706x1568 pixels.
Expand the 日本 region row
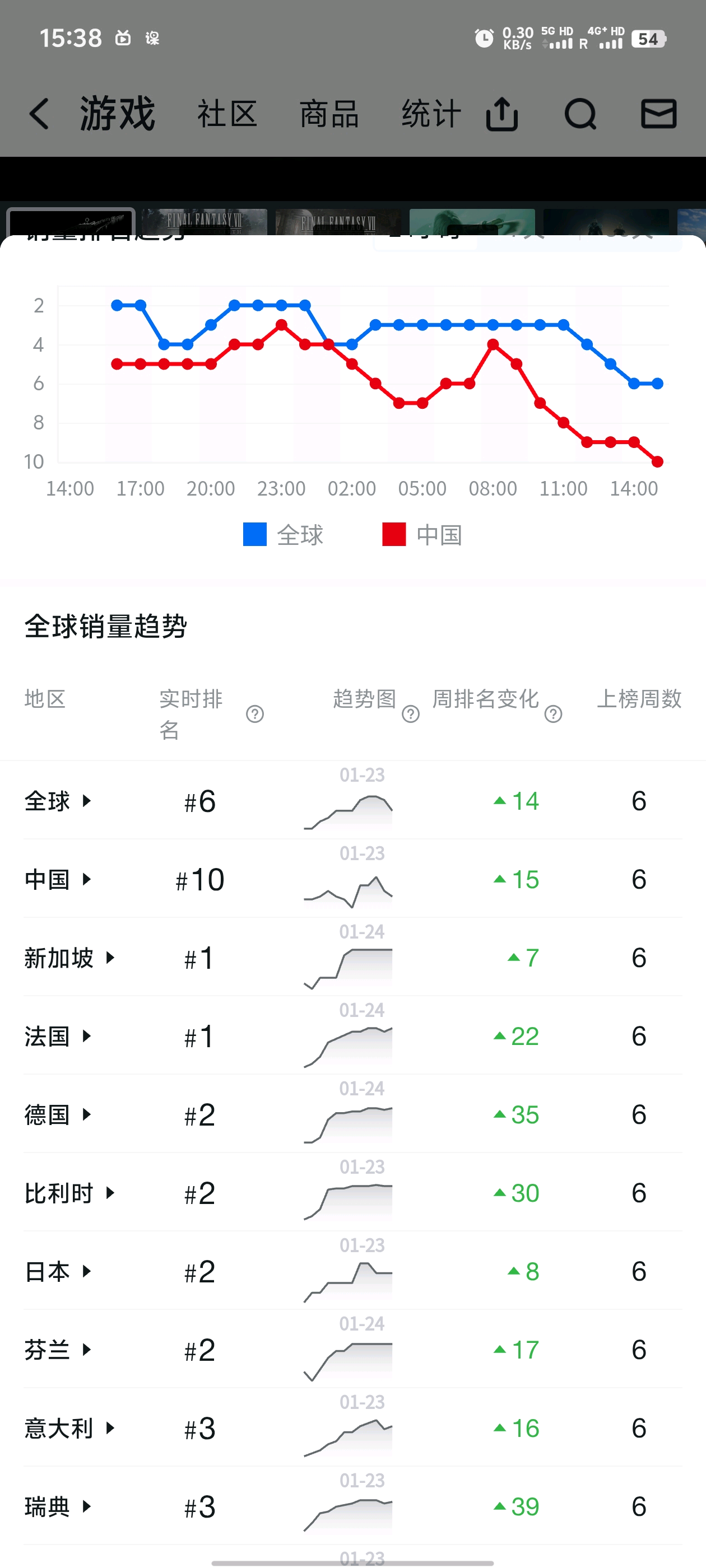point(58,1272)
